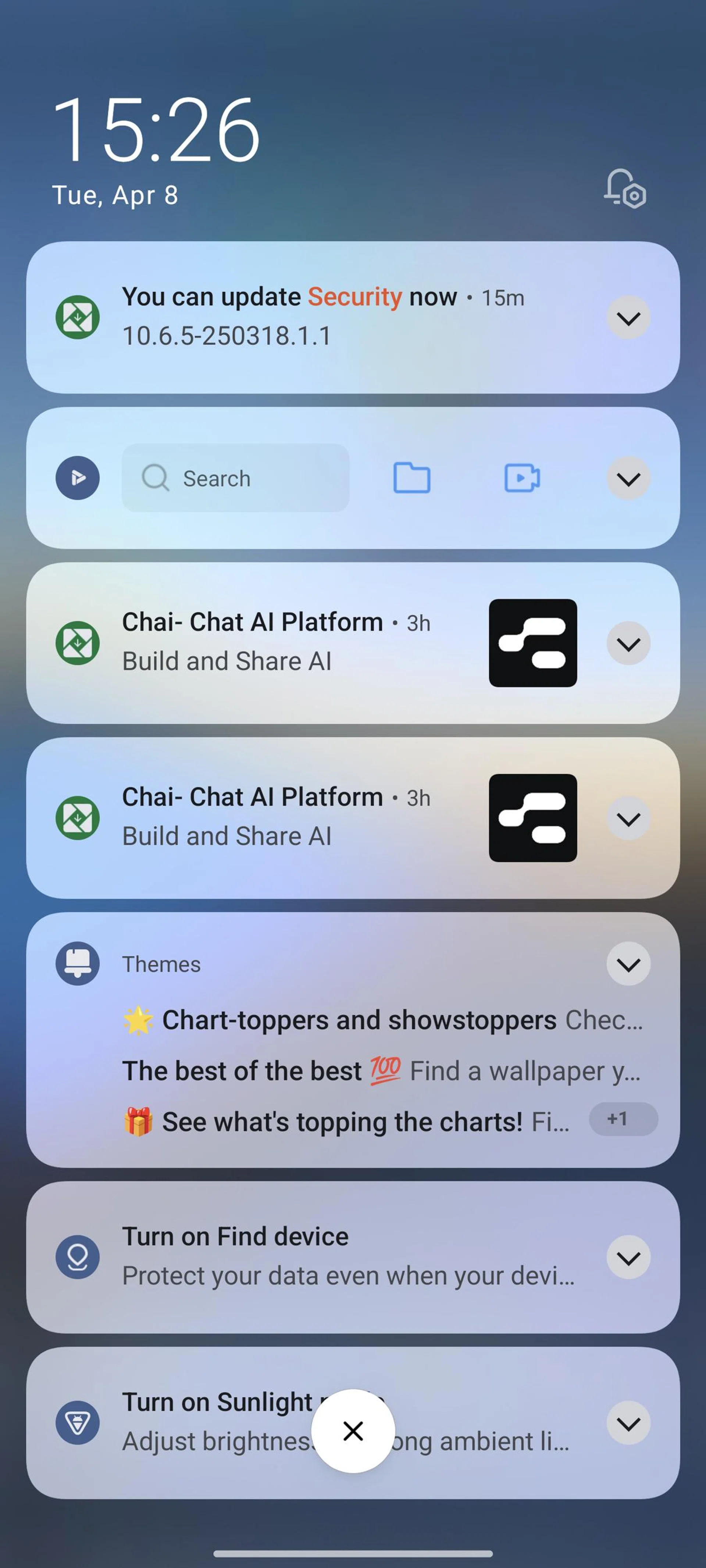This screenshot has width=706, height=1568.
Task: Open the video camera icon shortcut
Action: pos(522,478)
